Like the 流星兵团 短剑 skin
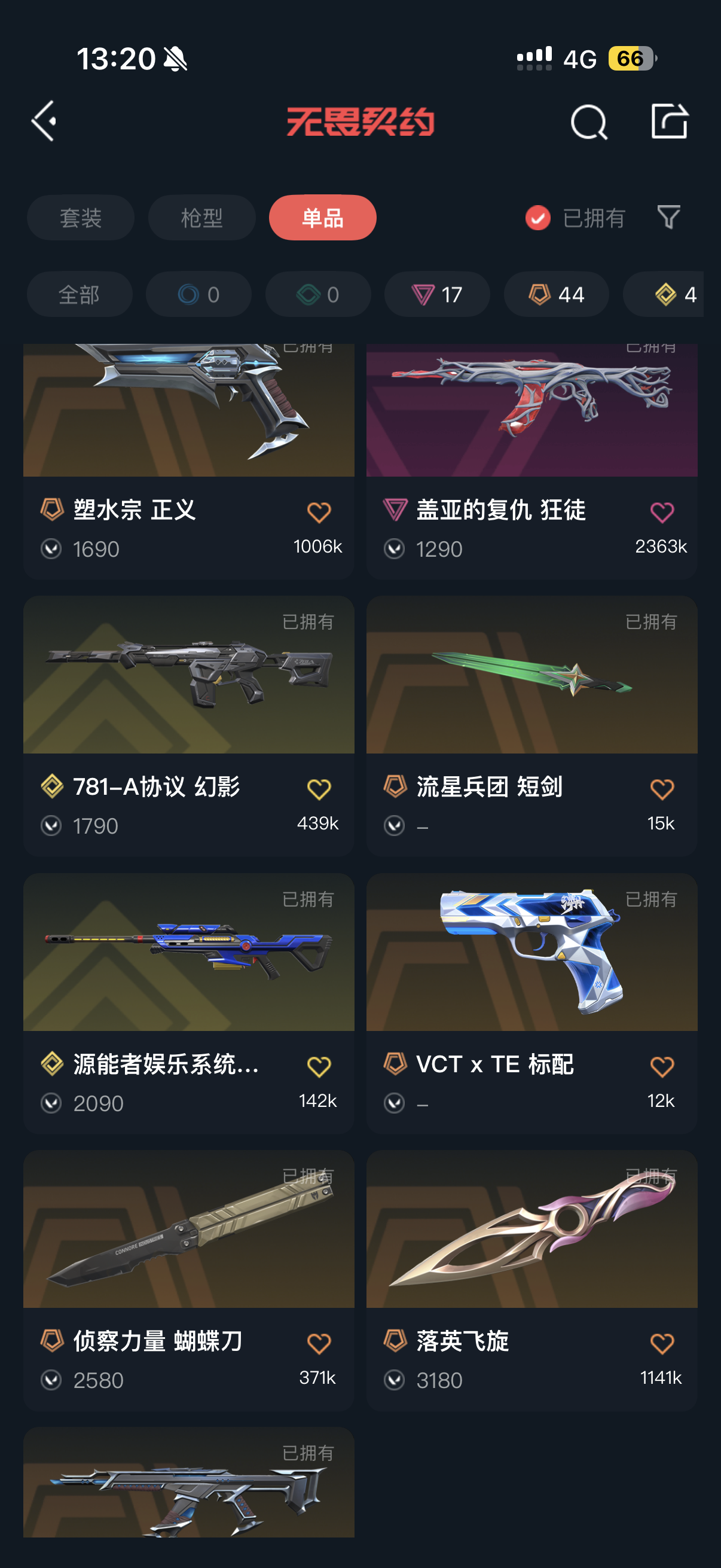The image size is (721, 1568). (661, 789)
